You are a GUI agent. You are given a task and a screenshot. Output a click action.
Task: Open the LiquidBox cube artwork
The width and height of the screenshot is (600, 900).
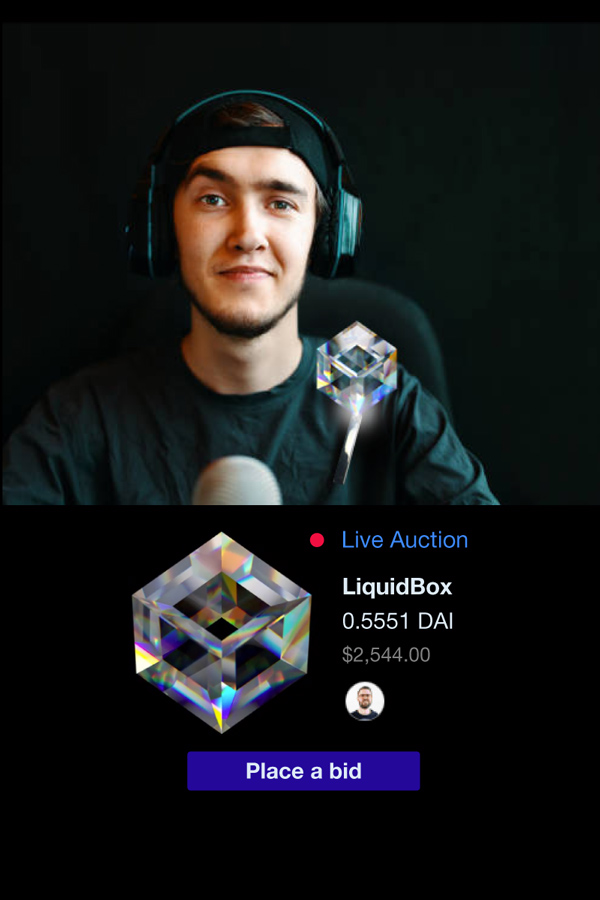click(x=221, y=633)
